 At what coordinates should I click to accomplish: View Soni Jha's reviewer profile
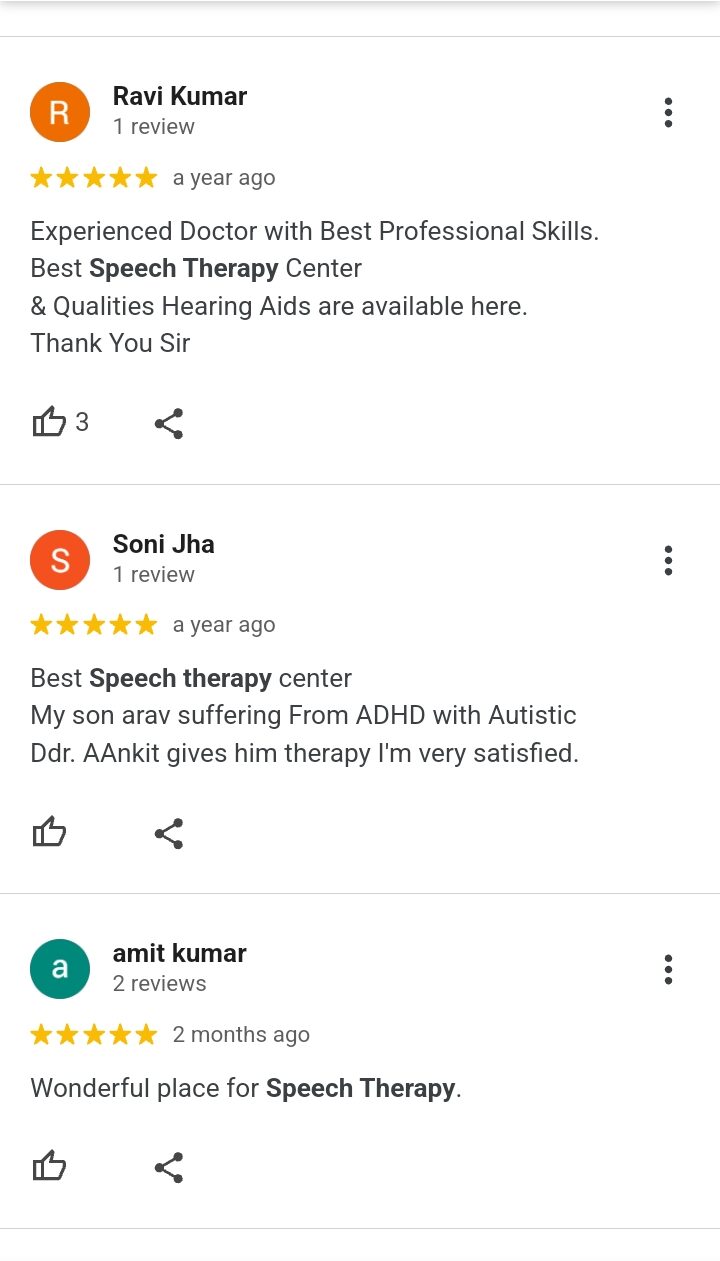[x=163, y=544]
